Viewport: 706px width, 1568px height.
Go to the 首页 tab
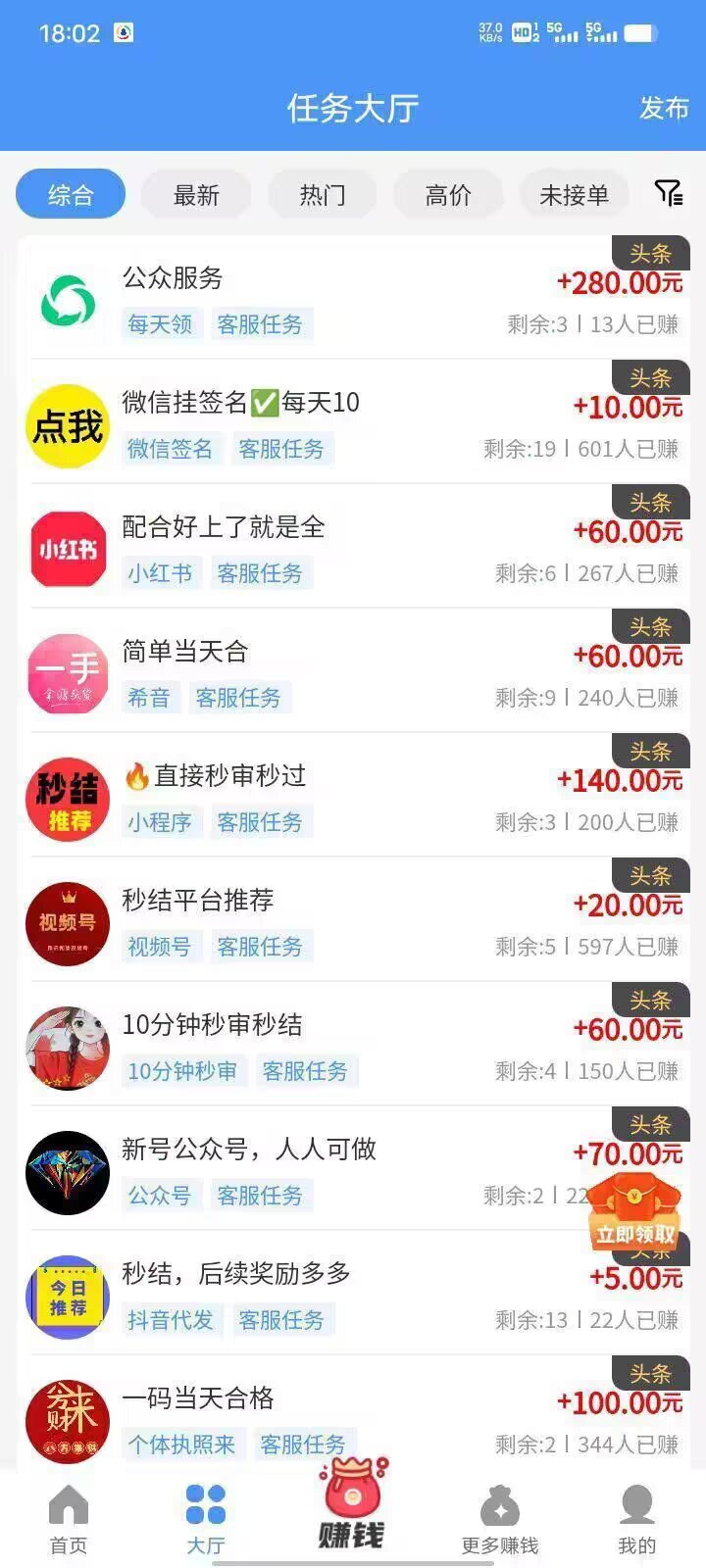coord(69,1519)
